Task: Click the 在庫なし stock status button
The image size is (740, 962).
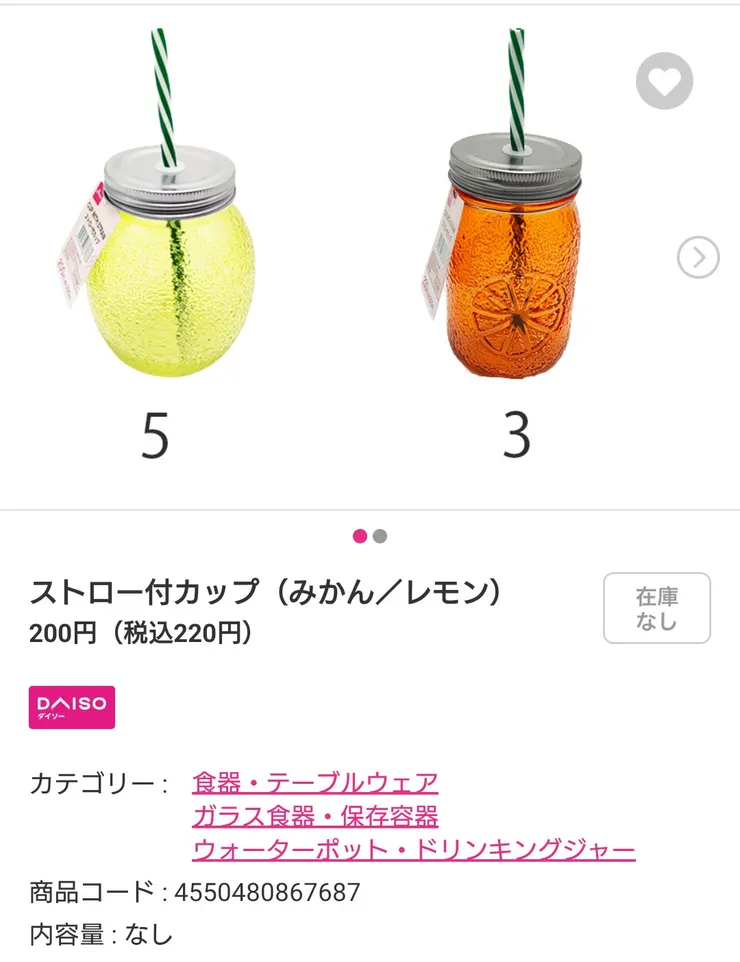Action: [x=657, y=607]
